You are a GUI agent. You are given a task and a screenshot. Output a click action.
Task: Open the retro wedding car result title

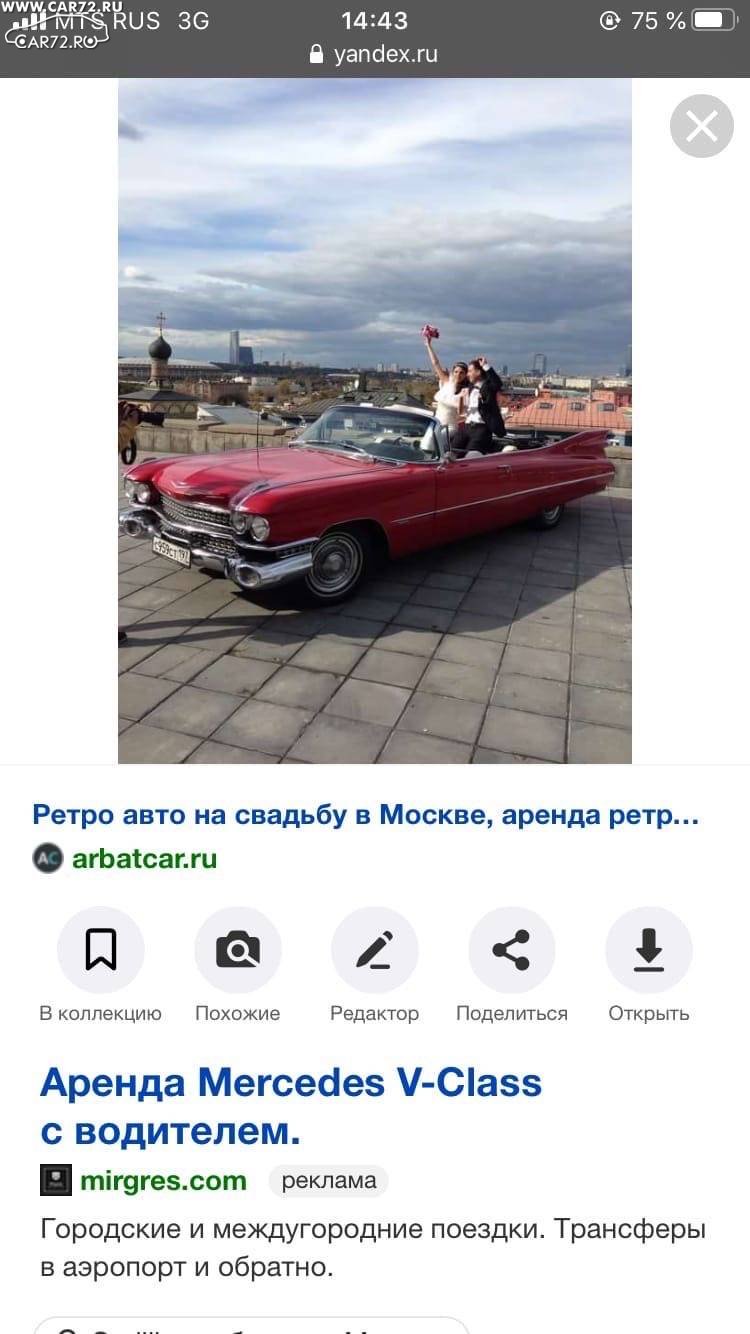pyautogui.click(x=366, y=815)
